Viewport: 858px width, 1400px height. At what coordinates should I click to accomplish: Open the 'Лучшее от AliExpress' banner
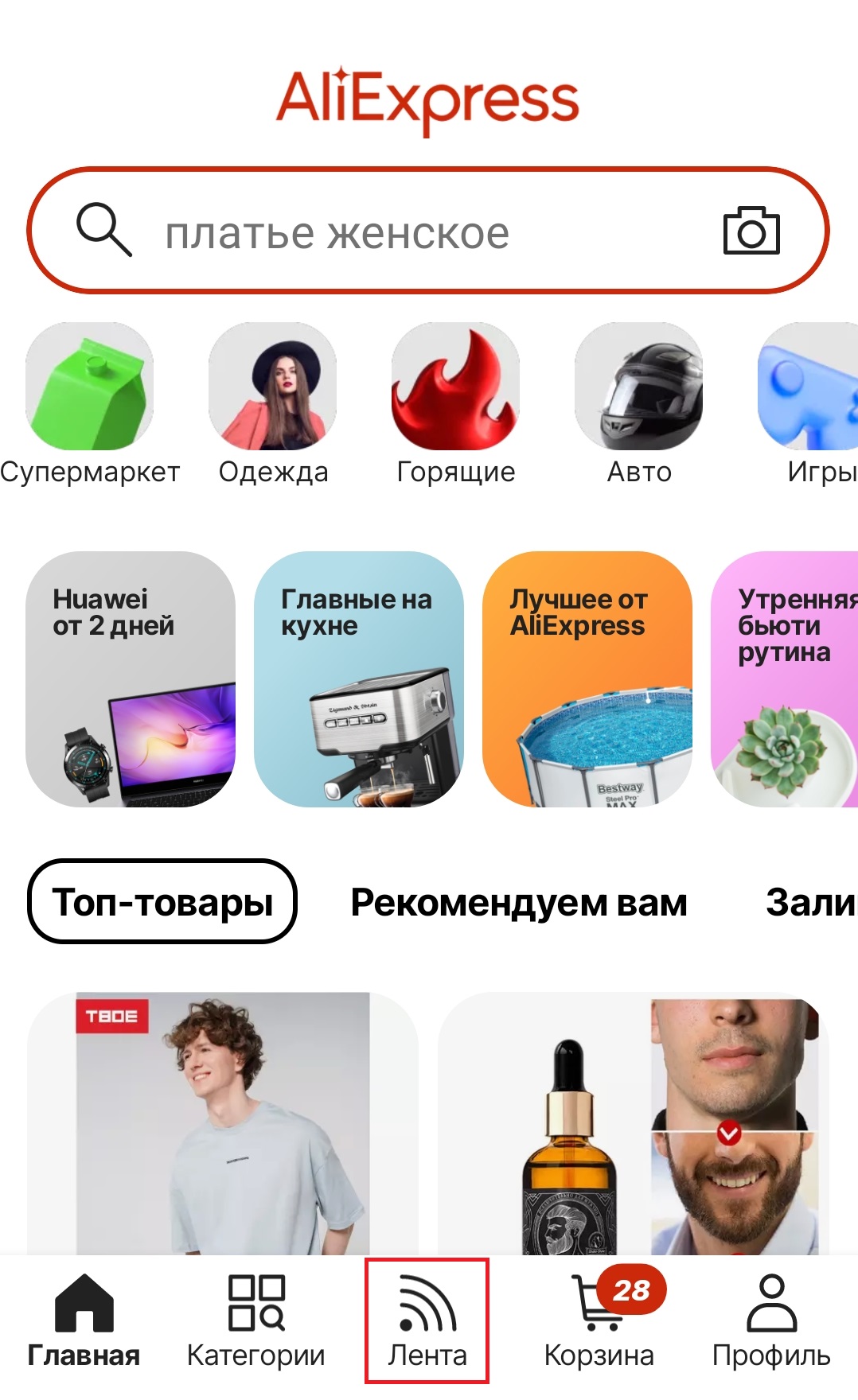point(587,679)
